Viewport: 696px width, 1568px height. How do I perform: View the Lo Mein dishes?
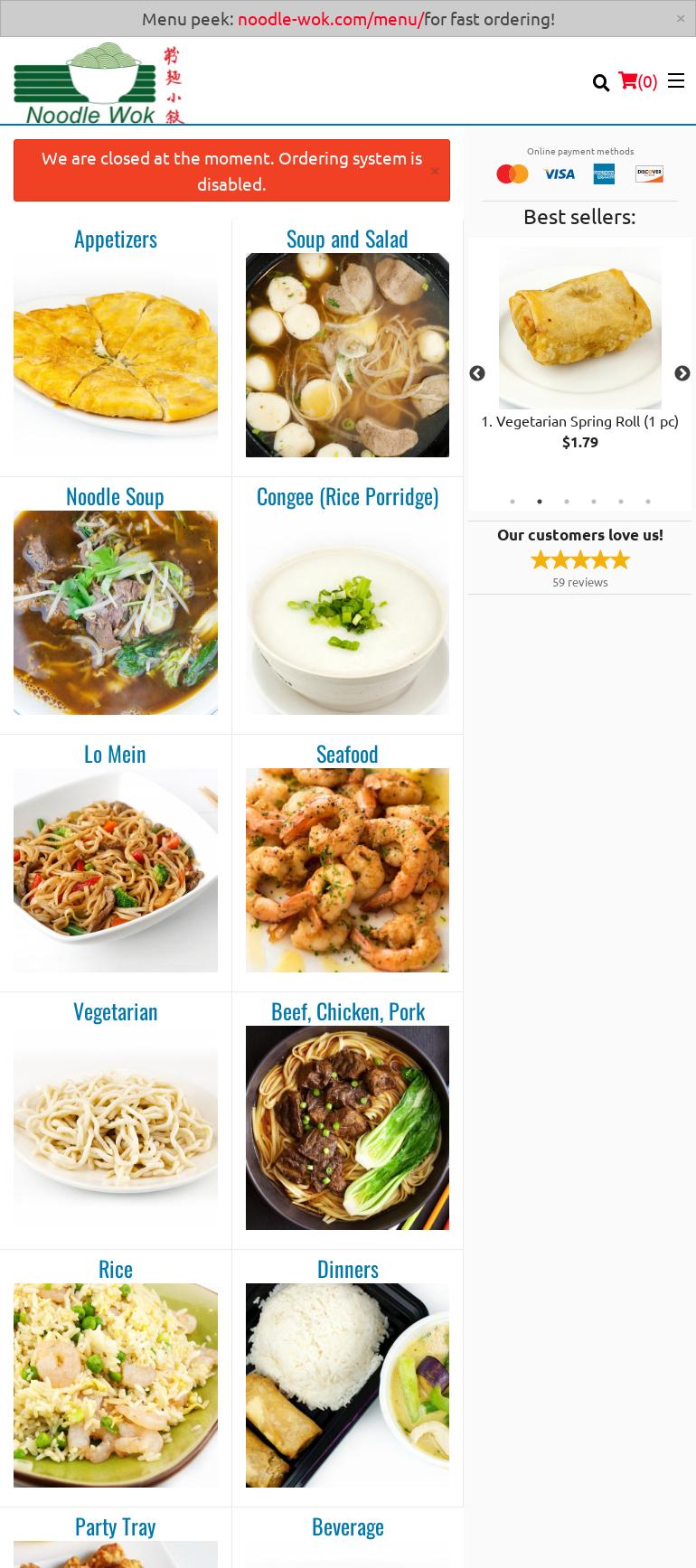(x=115, y=754)
